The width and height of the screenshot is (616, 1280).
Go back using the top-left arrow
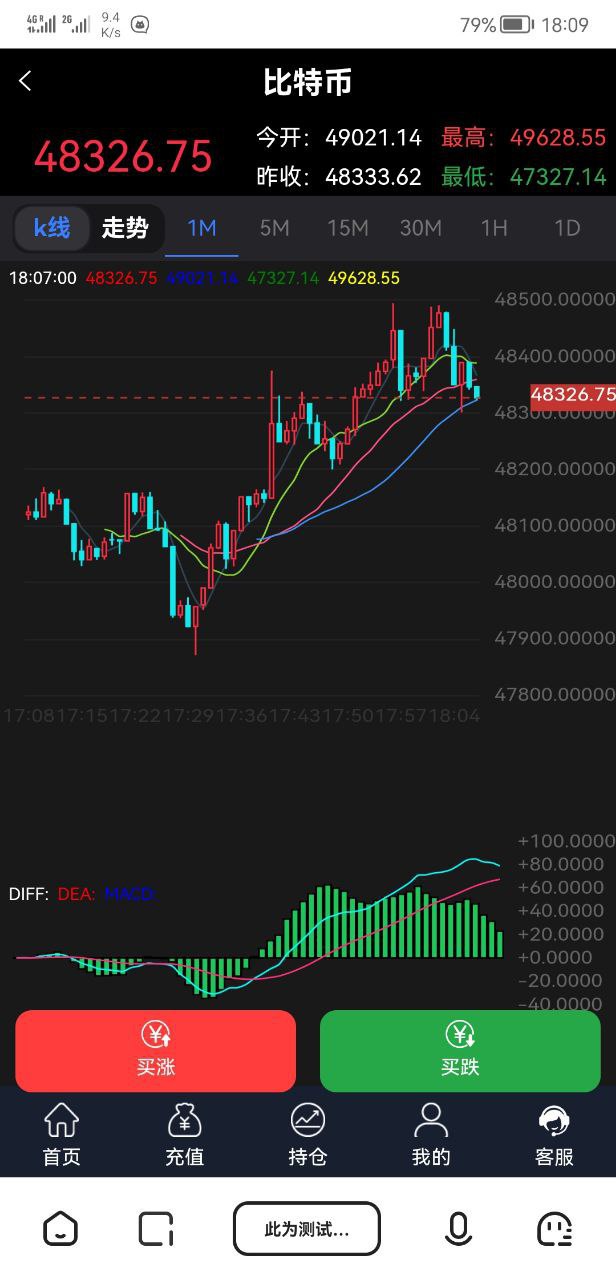pos(26,82)
